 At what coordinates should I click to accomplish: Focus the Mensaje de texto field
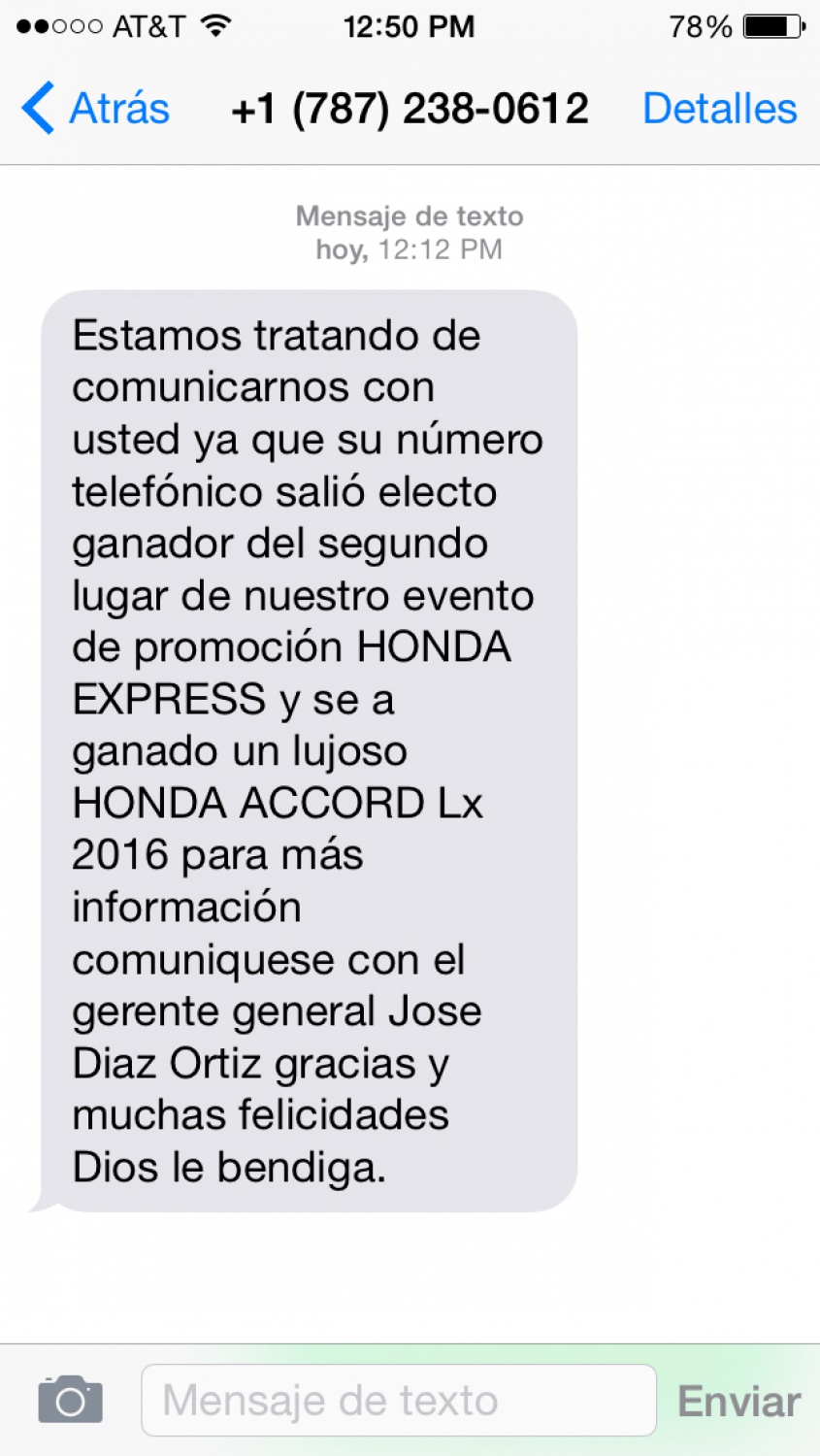pos(398,1400)
